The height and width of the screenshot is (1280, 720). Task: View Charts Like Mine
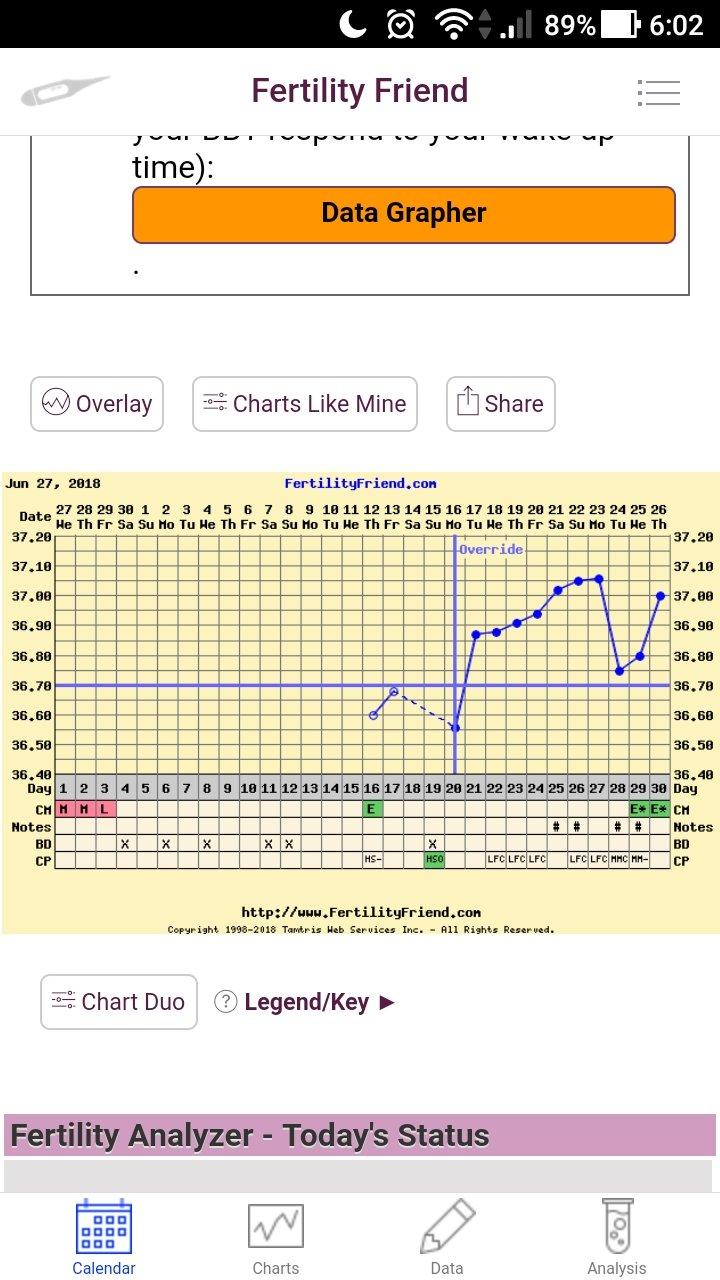coord(304,404)
